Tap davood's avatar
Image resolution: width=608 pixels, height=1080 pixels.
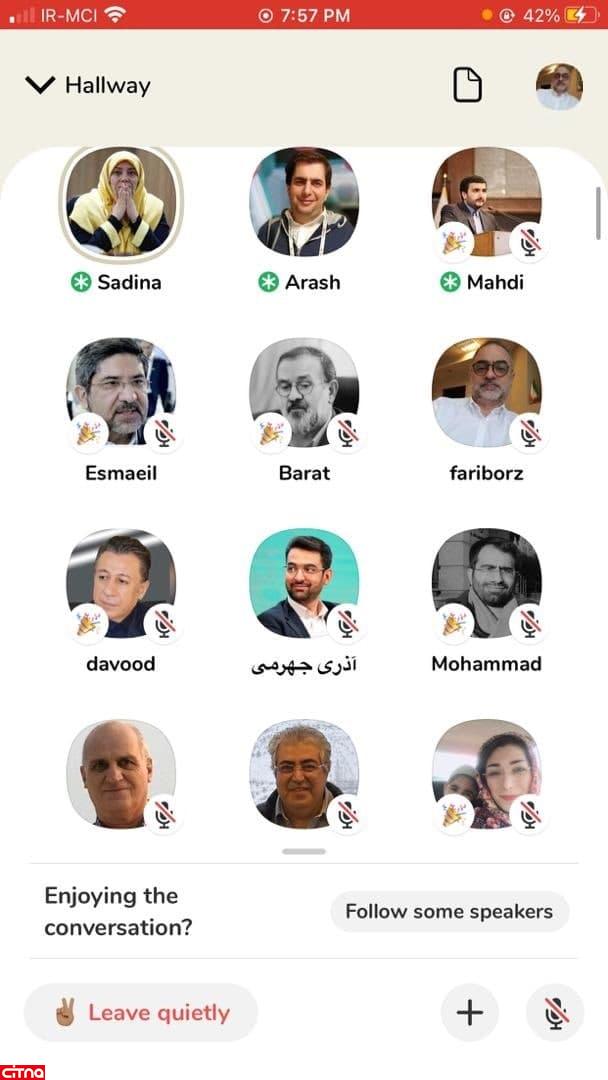[121, 583]
